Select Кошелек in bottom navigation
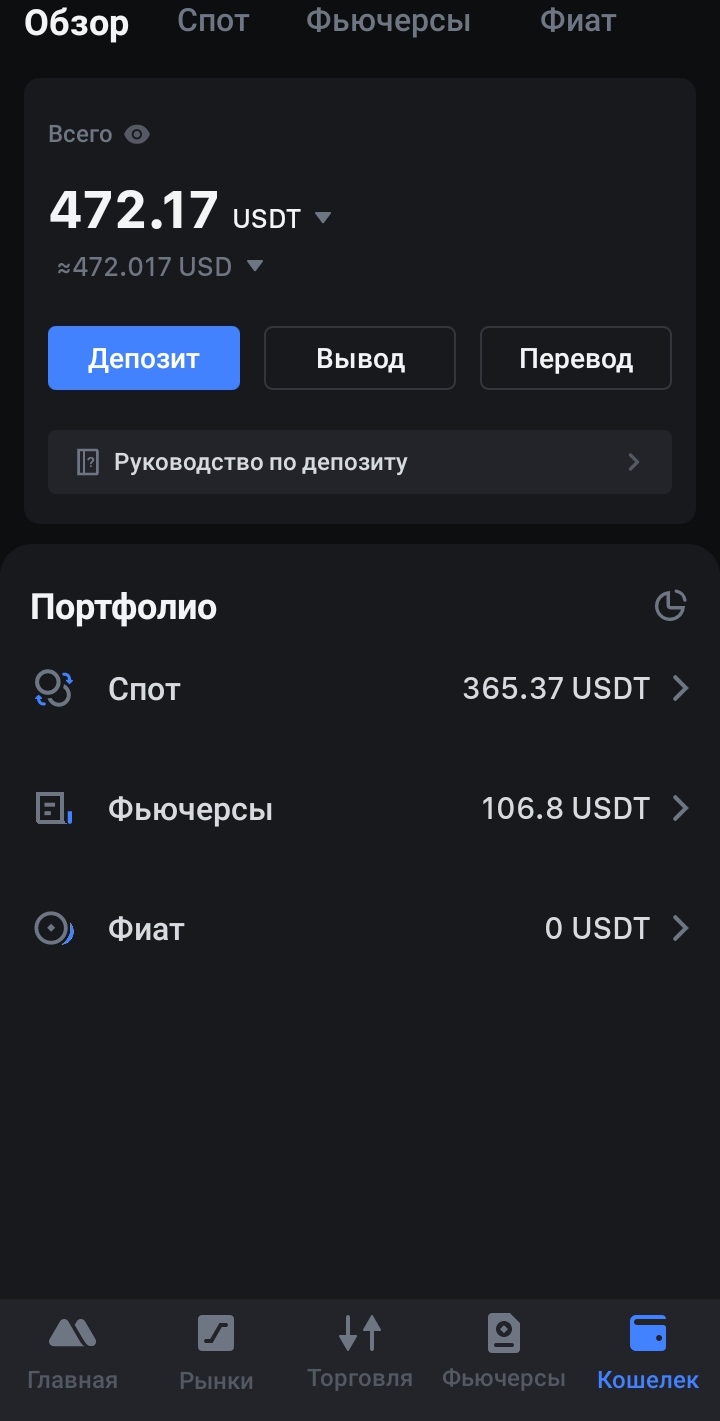This screenshot has width=720, height=1421. 648,1354
